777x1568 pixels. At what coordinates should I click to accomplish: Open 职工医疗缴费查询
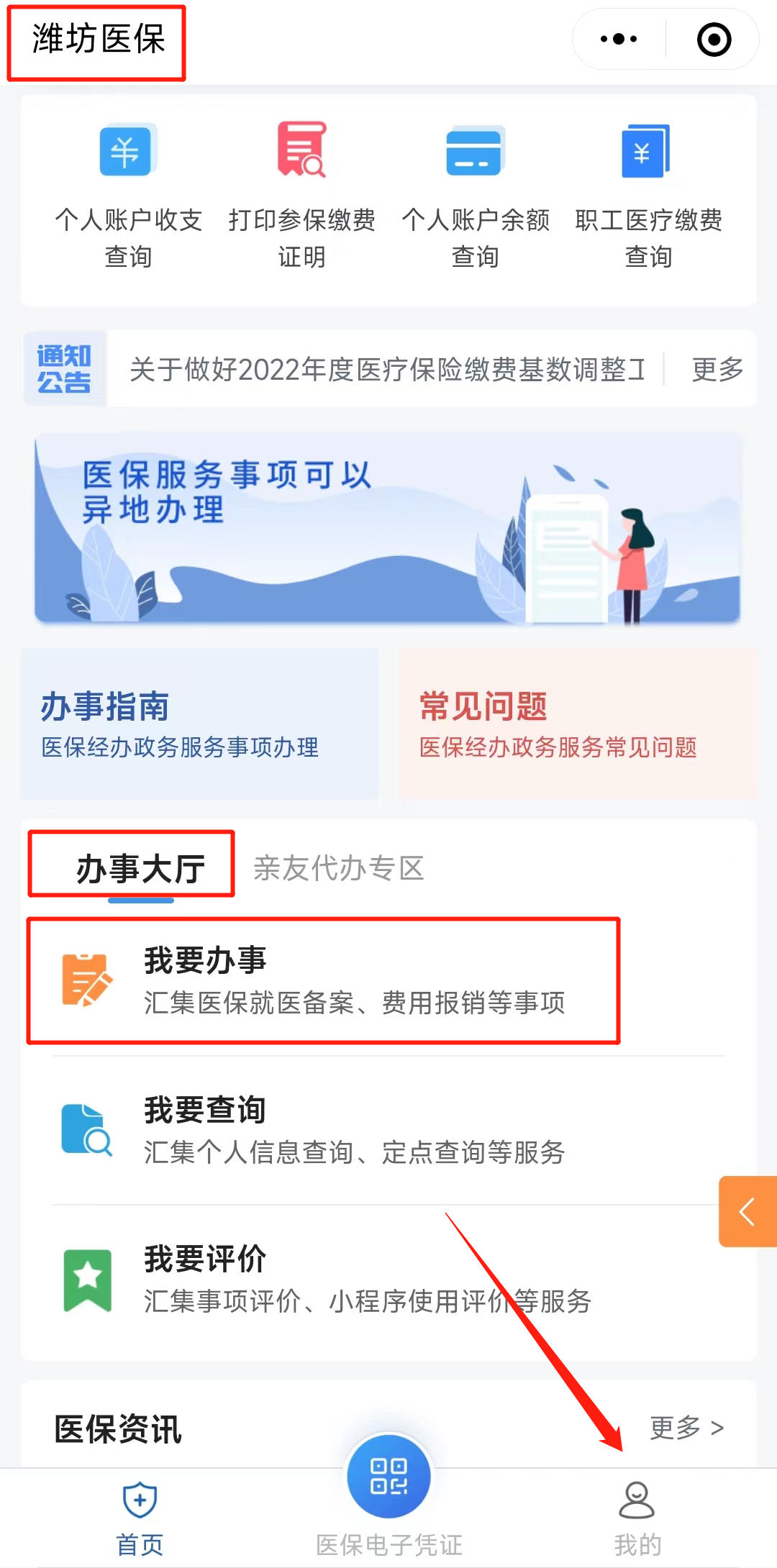click(x=648, y=196)
